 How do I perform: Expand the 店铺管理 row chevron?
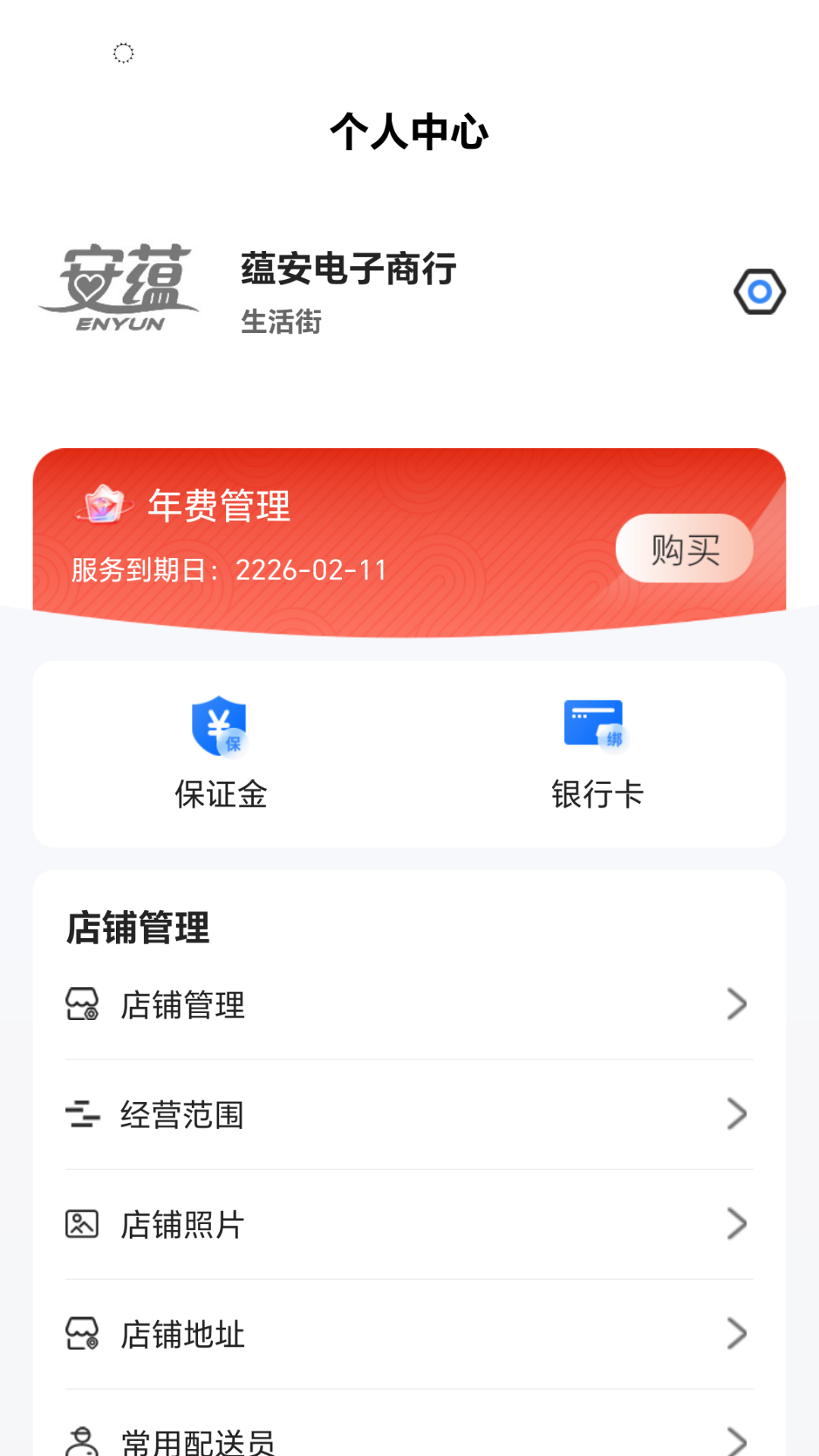(736, 1005)
